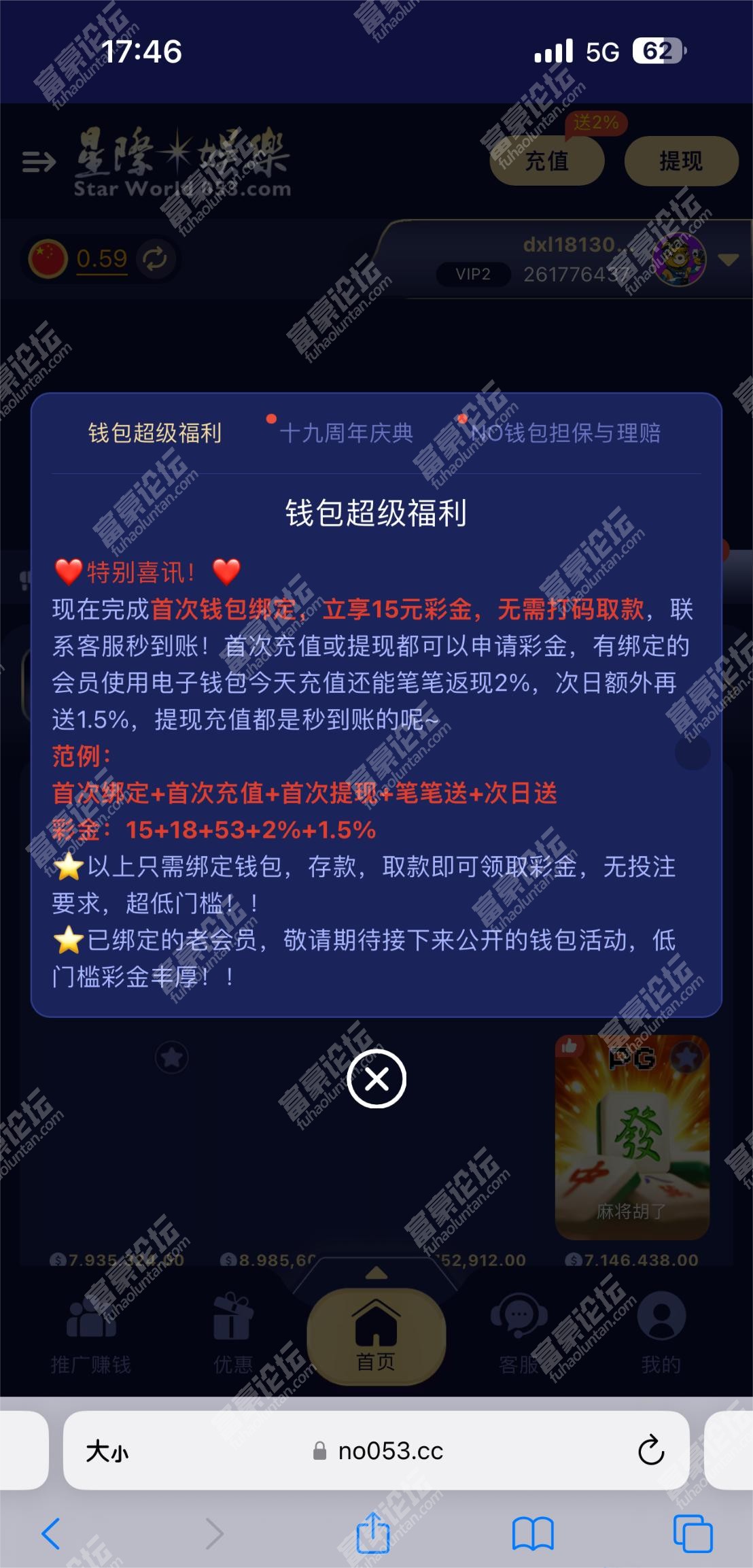Tap the no053.cc address bar
The width and height of the screenshot is (753, 1568).
(x=390, y=1451)
